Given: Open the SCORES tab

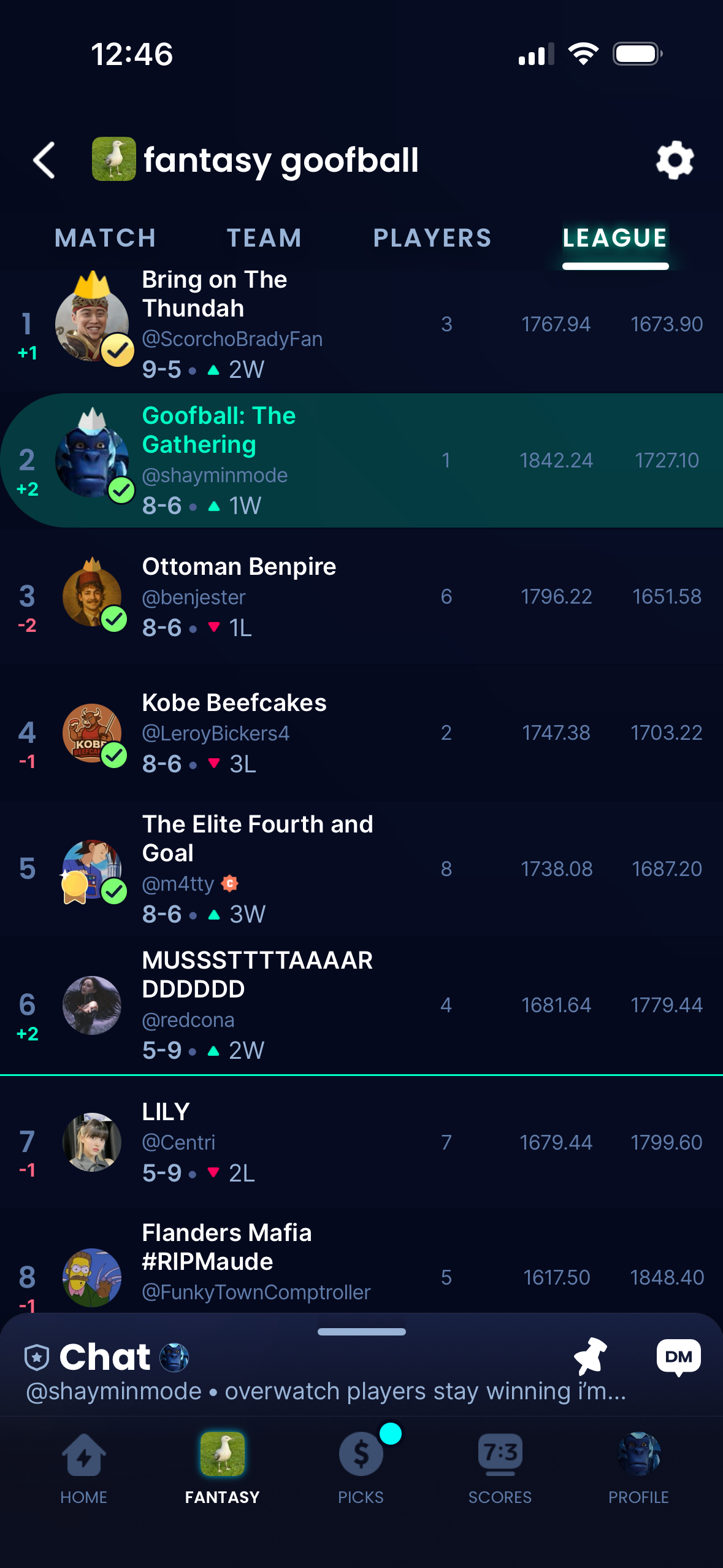Looking at the screenshot, I should click(x=500, y=1466).
